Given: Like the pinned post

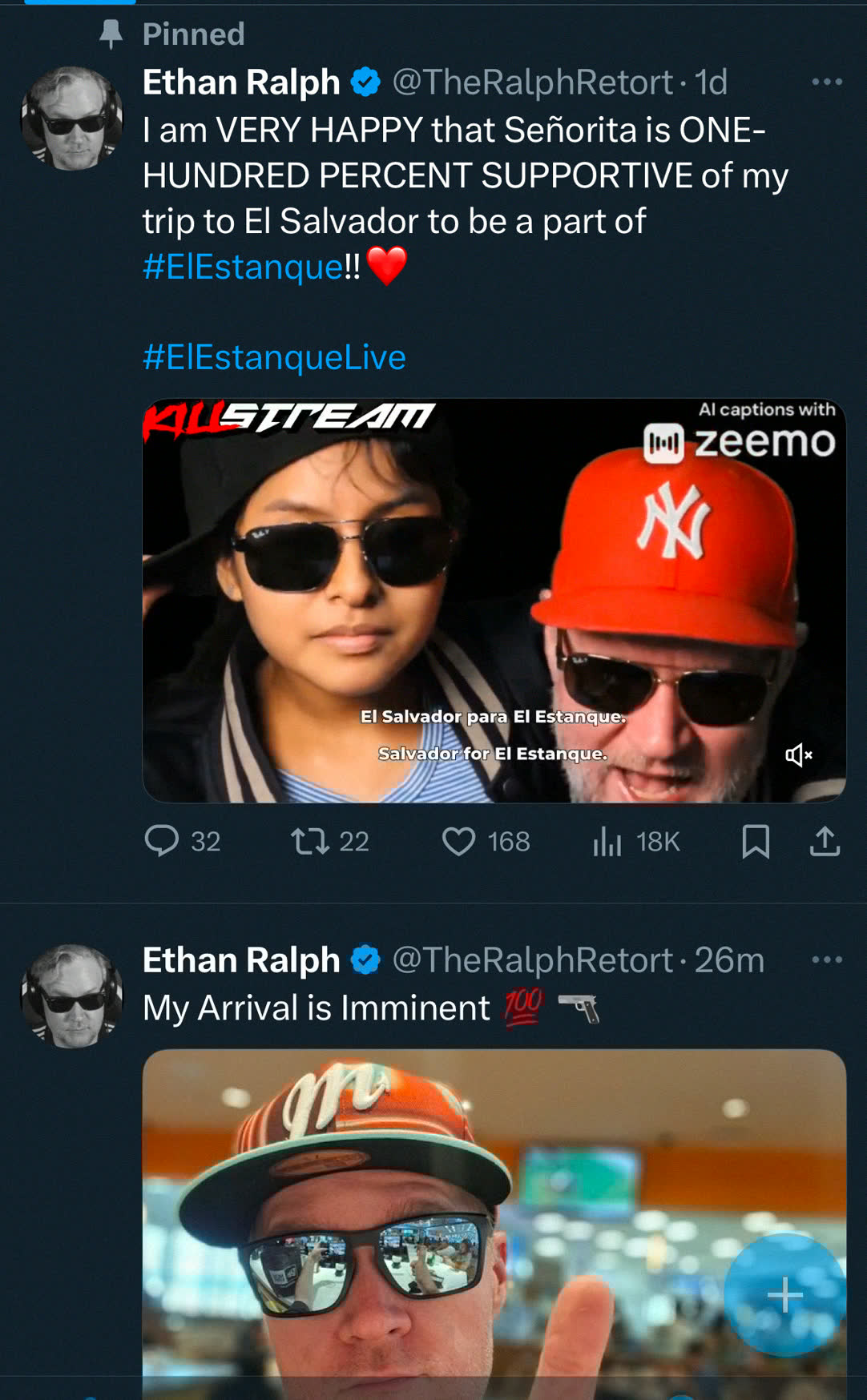Looking at the screenshot, I should 486,841.
